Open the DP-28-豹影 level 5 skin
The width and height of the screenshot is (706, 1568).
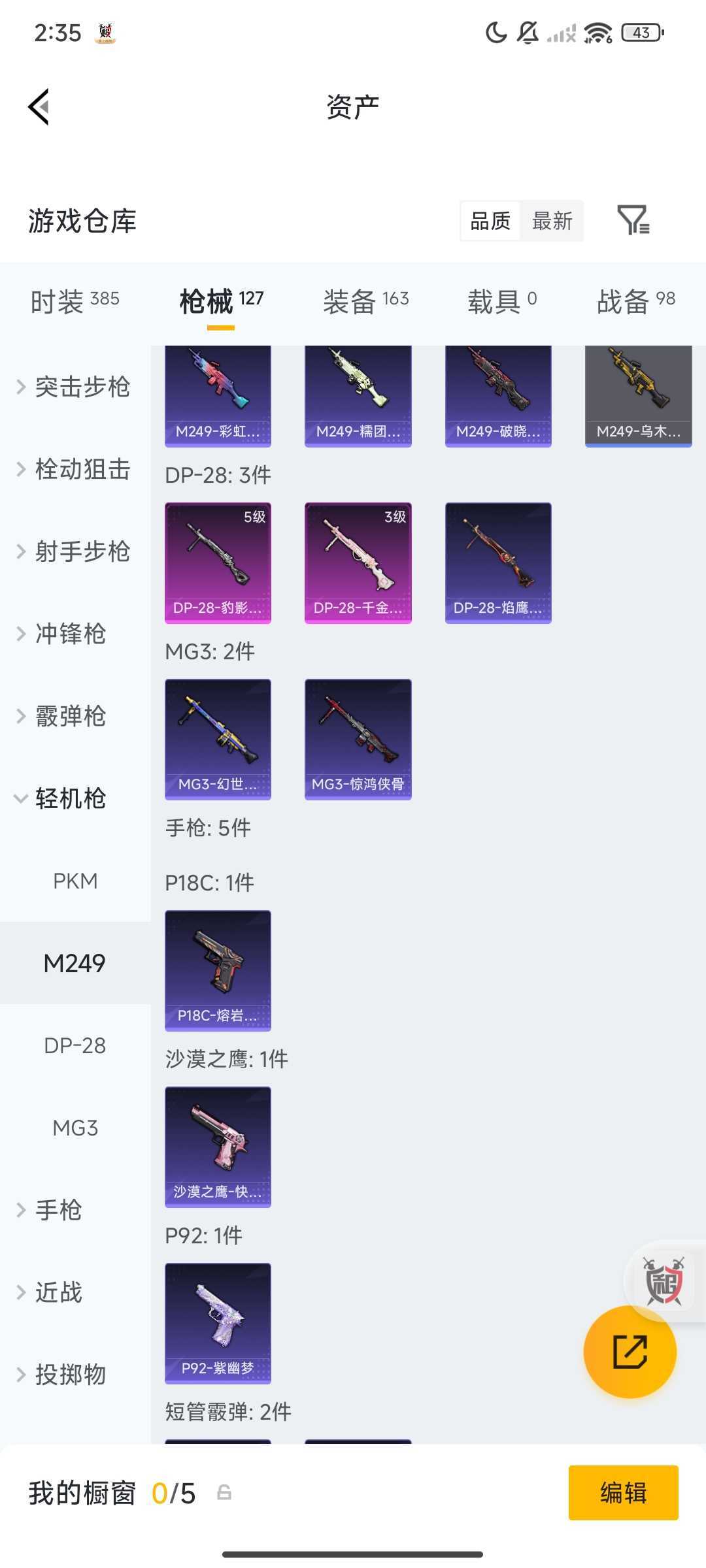(218, 563)
